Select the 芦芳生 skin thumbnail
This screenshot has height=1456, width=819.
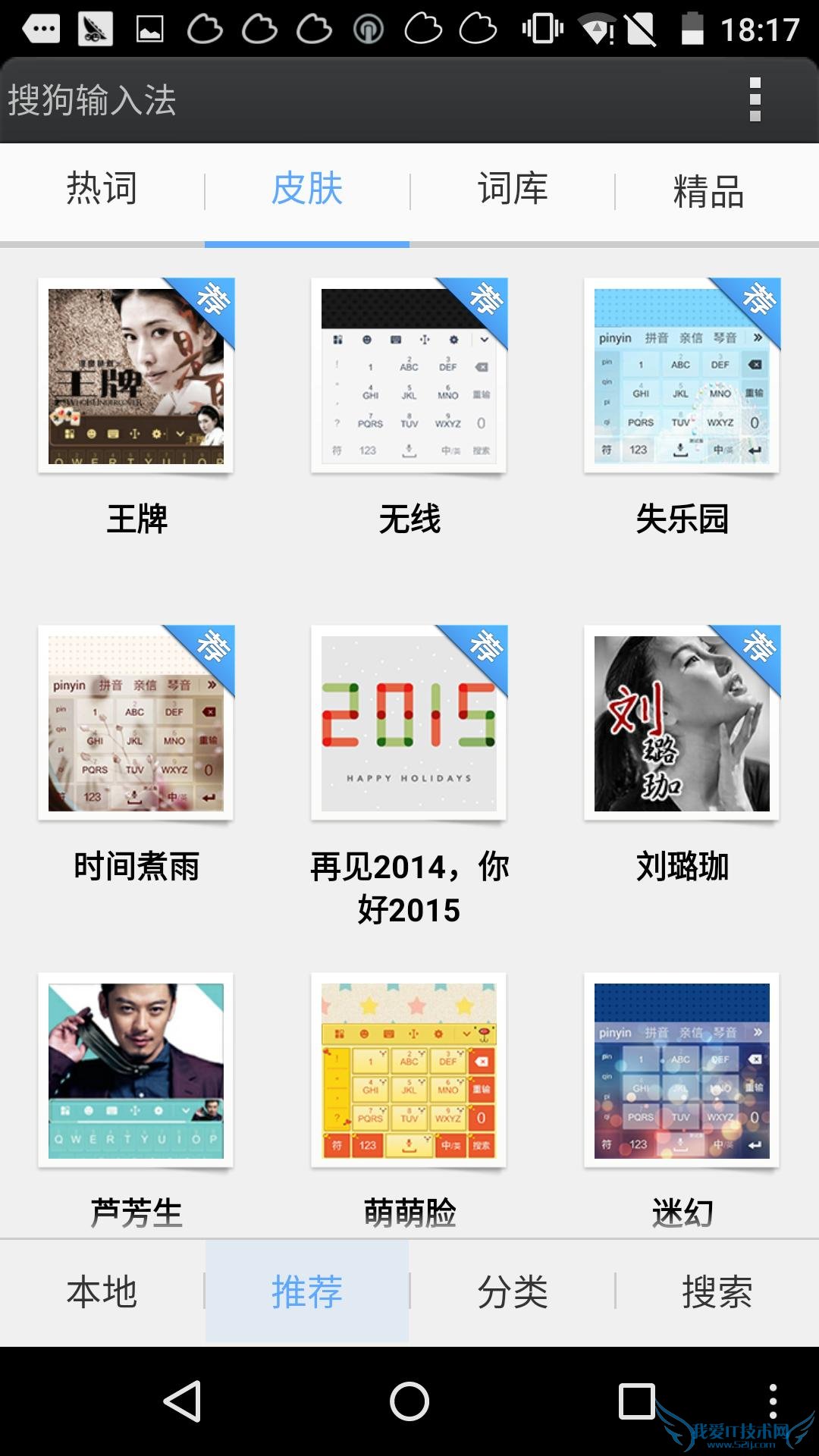[136, 1073]
